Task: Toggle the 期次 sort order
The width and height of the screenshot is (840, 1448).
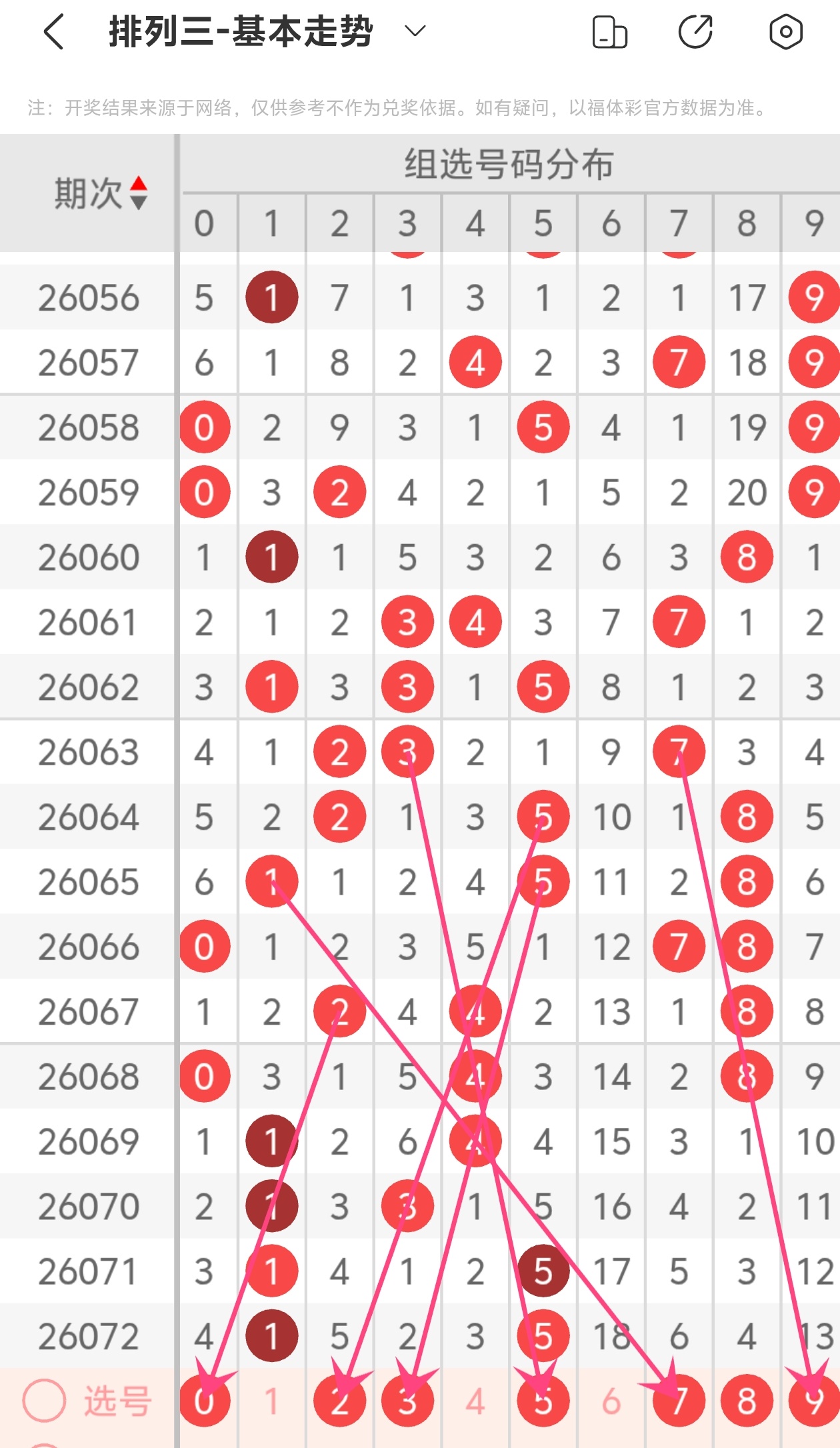Action: (138, 193)
